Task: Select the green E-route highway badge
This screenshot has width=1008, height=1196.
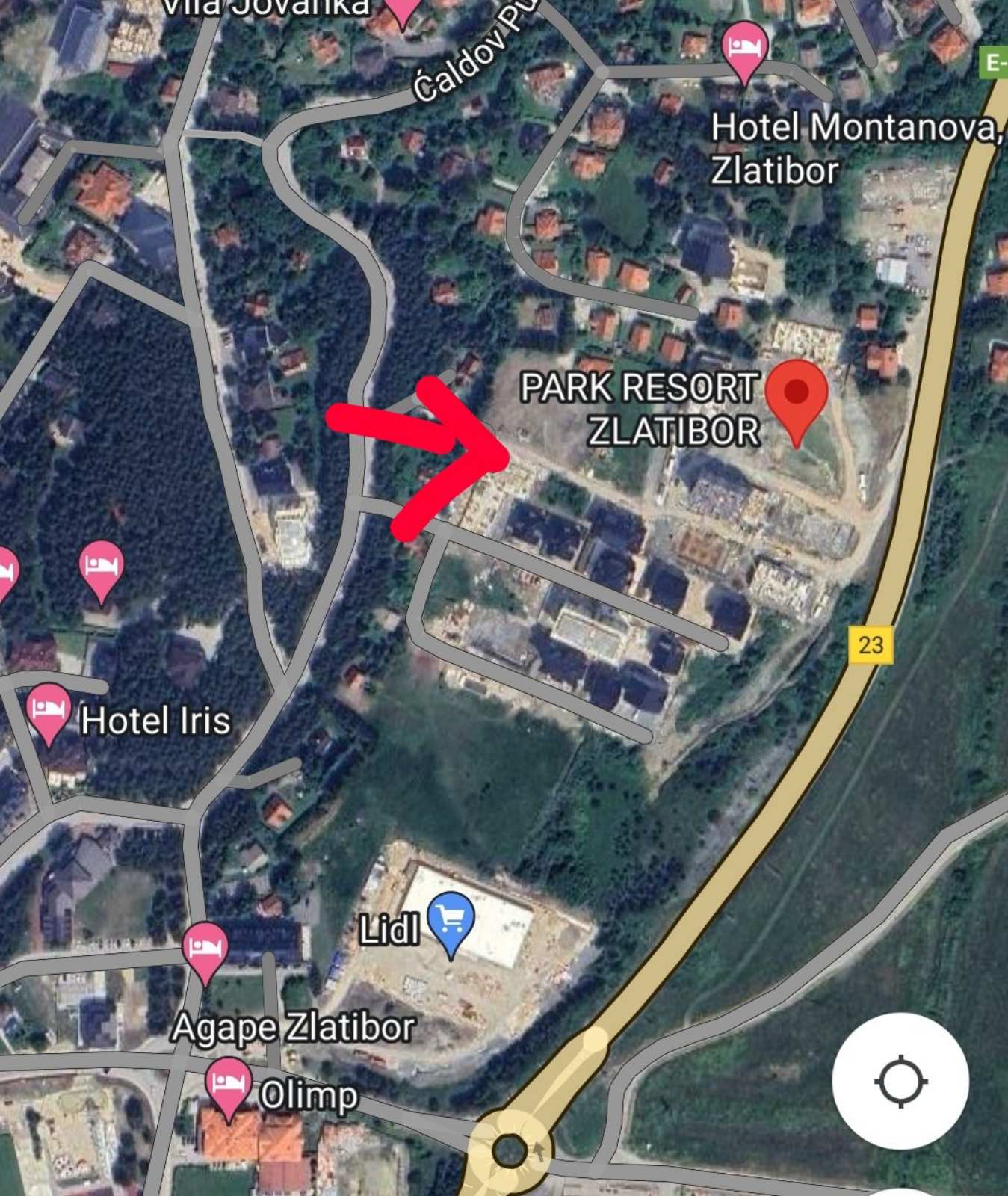Action: coord(994,64)
